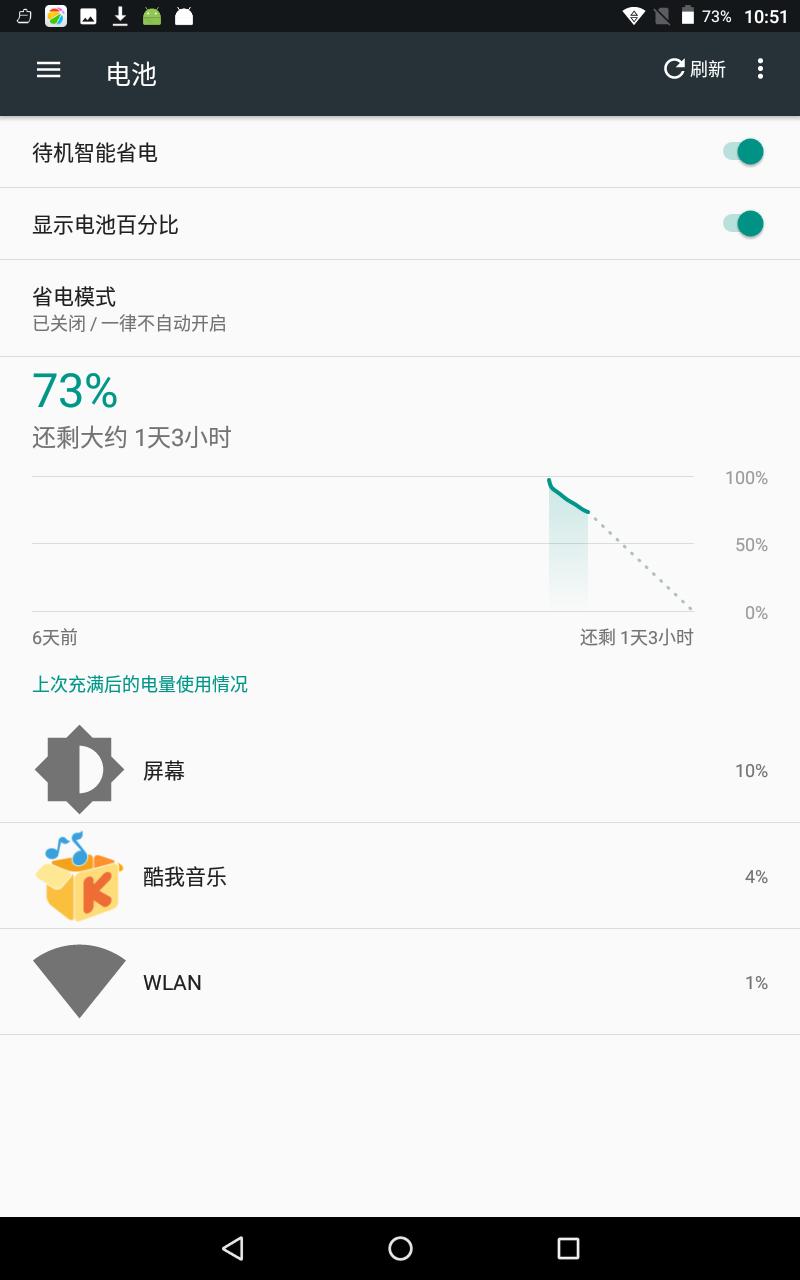Open the navigation drawer menu
This screenshot has width=800, height=1280.
(x=47, y=71)
